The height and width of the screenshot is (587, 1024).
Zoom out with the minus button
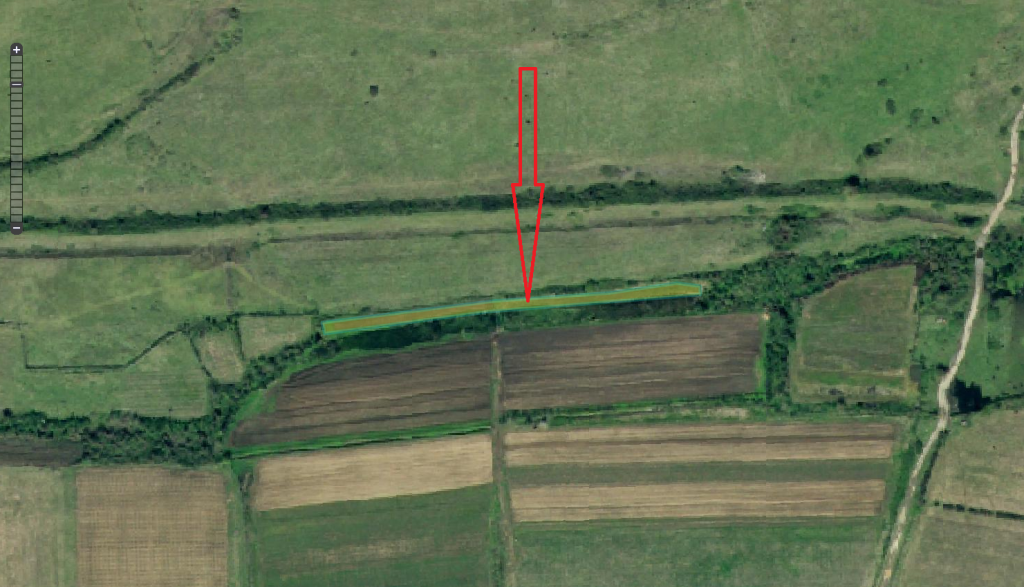[x=16, y=229]
